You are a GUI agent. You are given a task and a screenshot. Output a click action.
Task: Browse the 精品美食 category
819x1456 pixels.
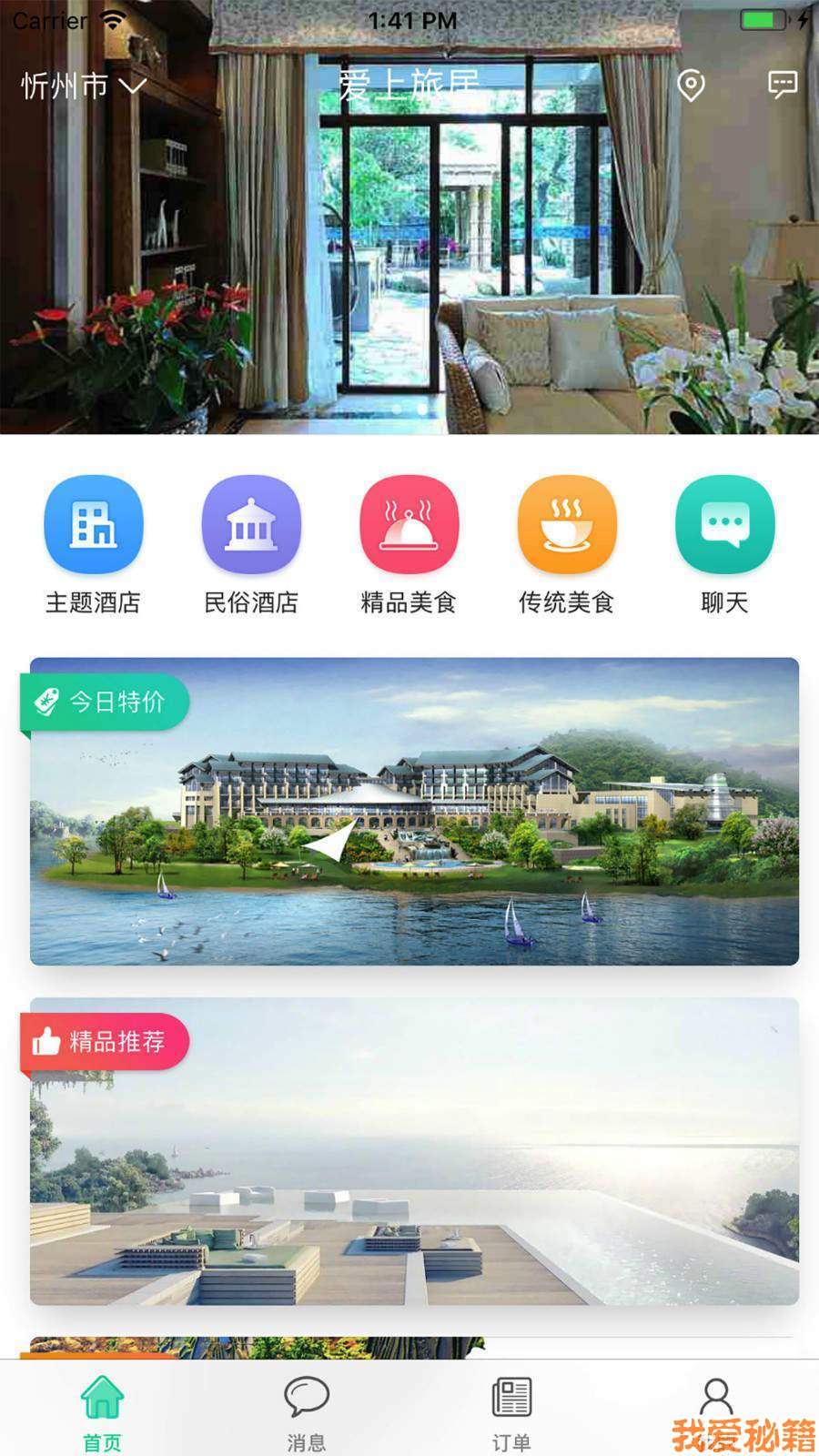409,545
